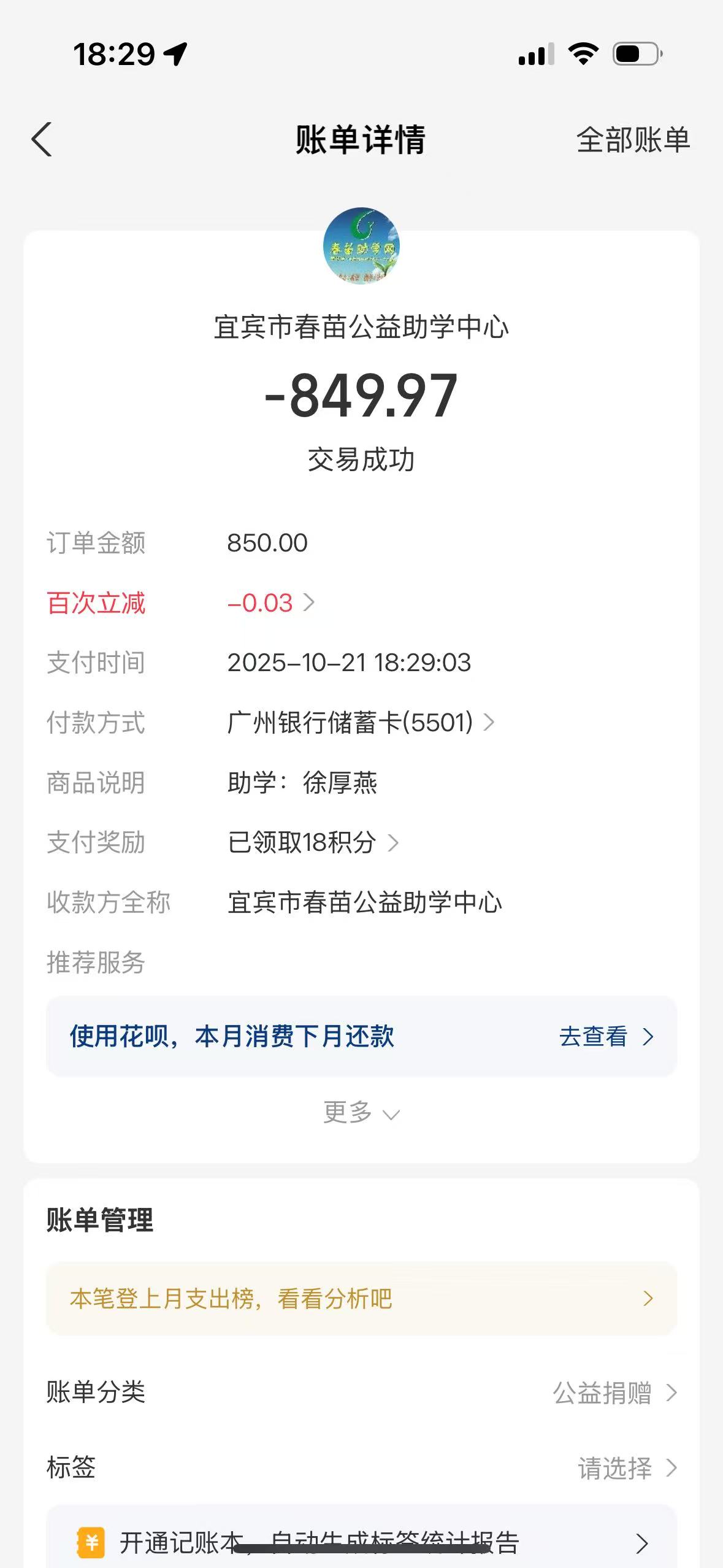Open the 宜宾市春苗公益助学中心 merchant avatar
This screenshot has width=723, height=1568.
point(361,245)
